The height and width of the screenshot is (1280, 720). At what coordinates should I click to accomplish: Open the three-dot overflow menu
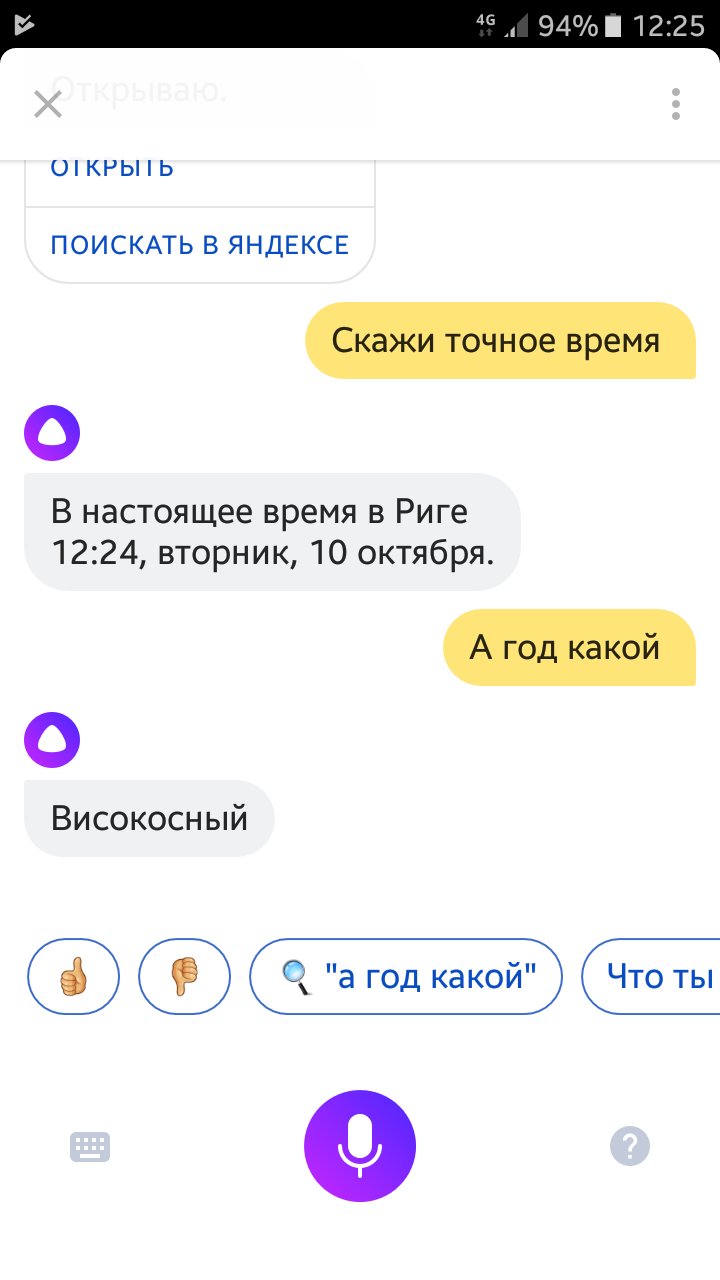[676, 104]
